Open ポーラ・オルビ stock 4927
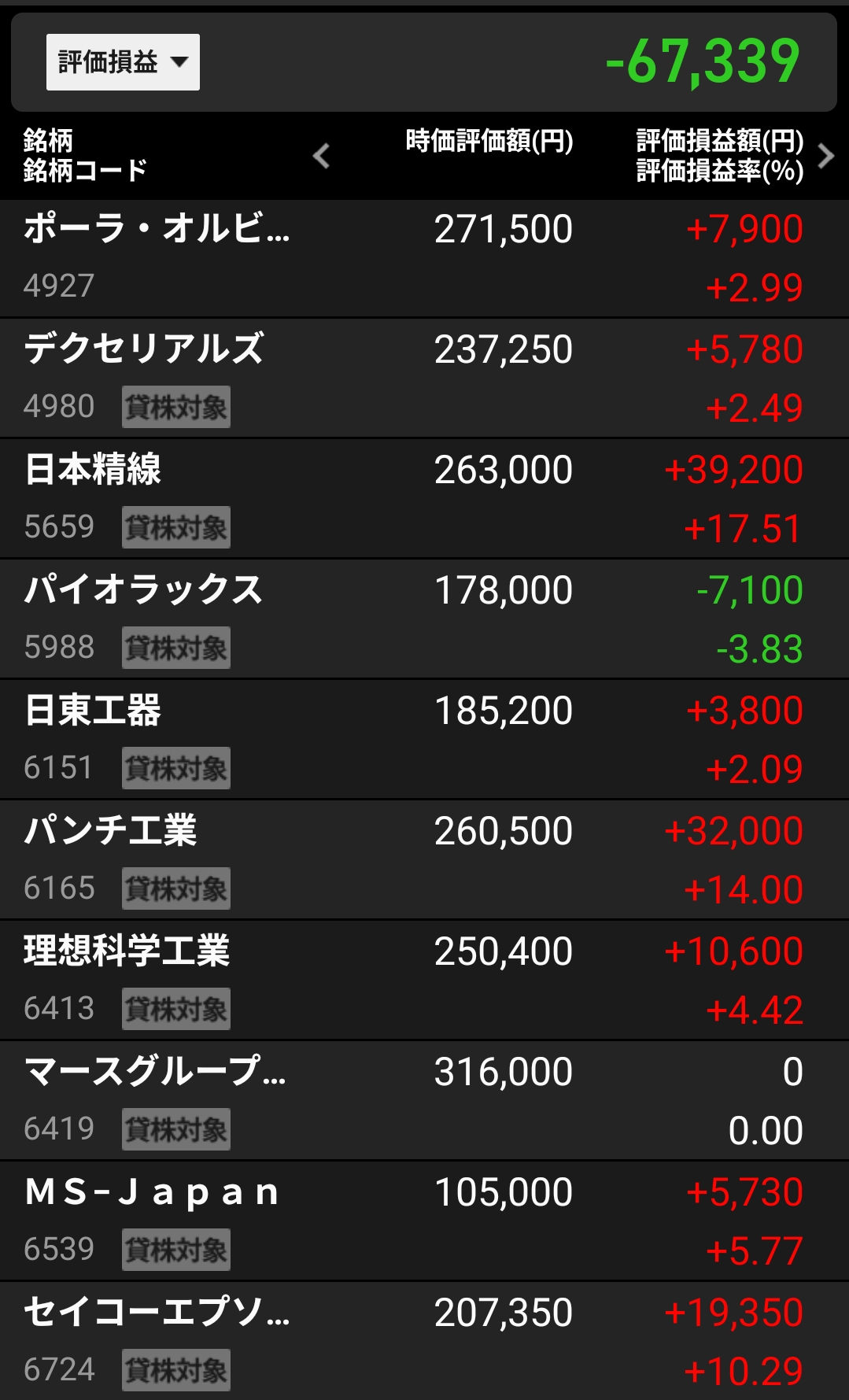The width and height of the screenshot is (849, 1400). 157,230
